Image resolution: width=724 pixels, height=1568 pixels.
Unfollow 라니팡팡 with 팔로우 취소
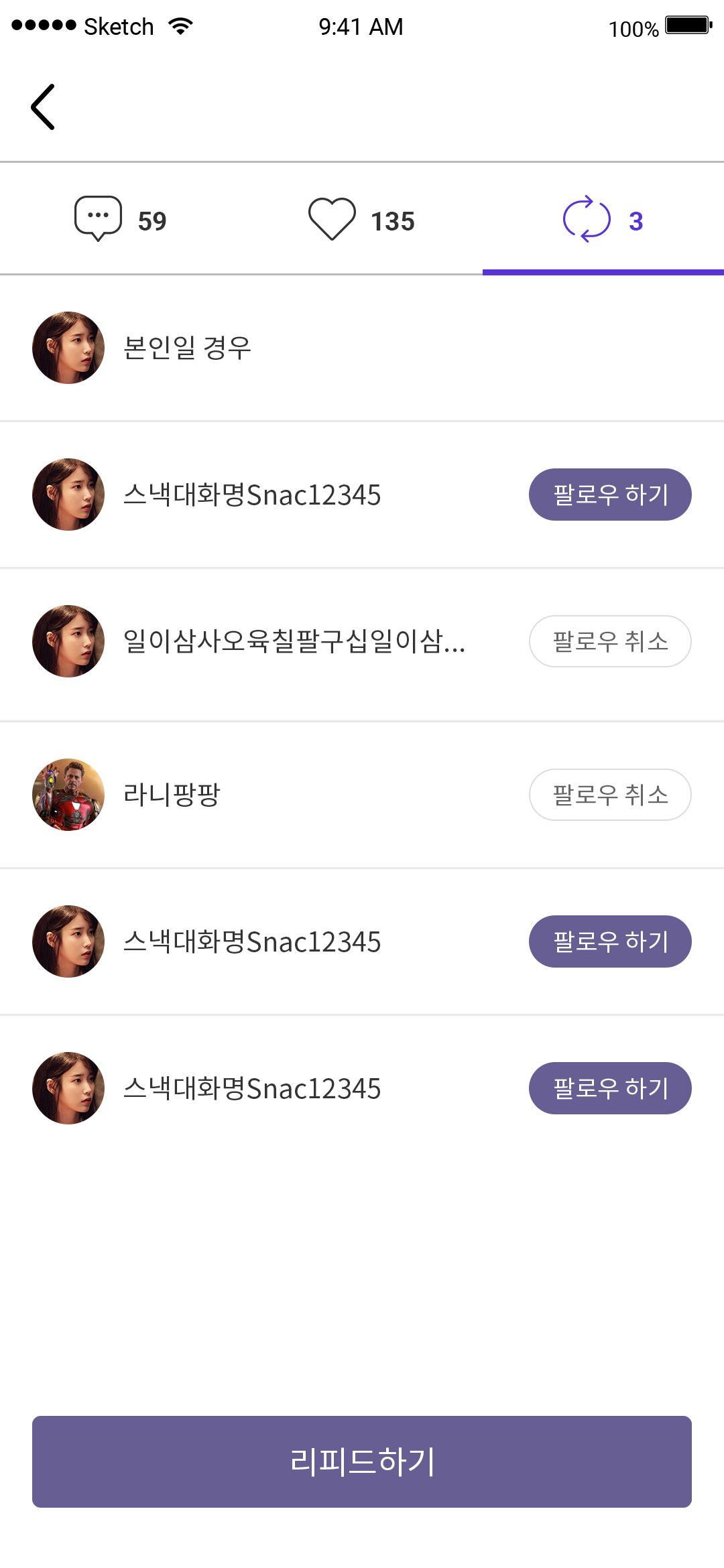[610, 795]
